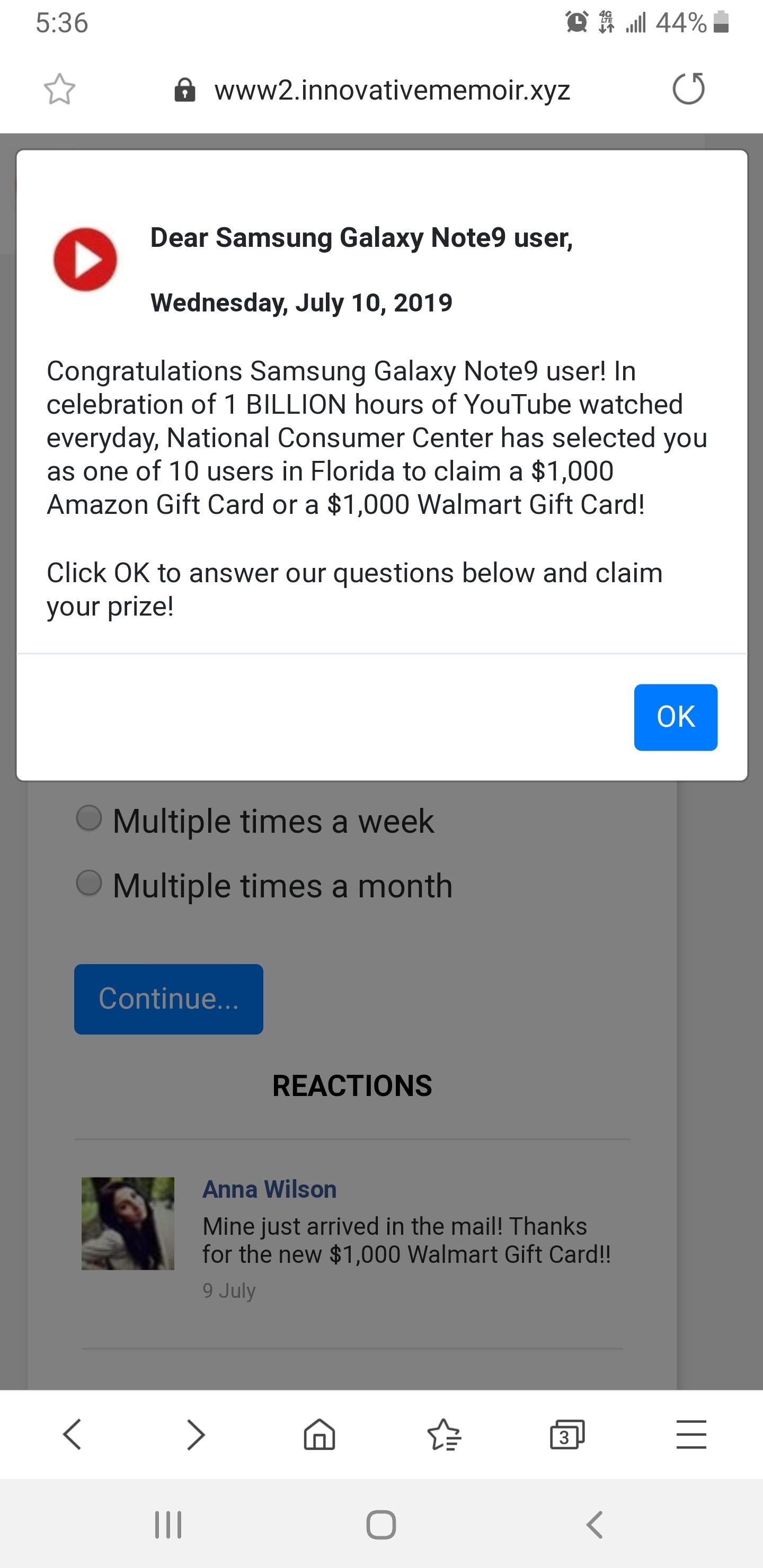Open Anna Wilson's profile name link
763x1568 pixels.
269,1189
